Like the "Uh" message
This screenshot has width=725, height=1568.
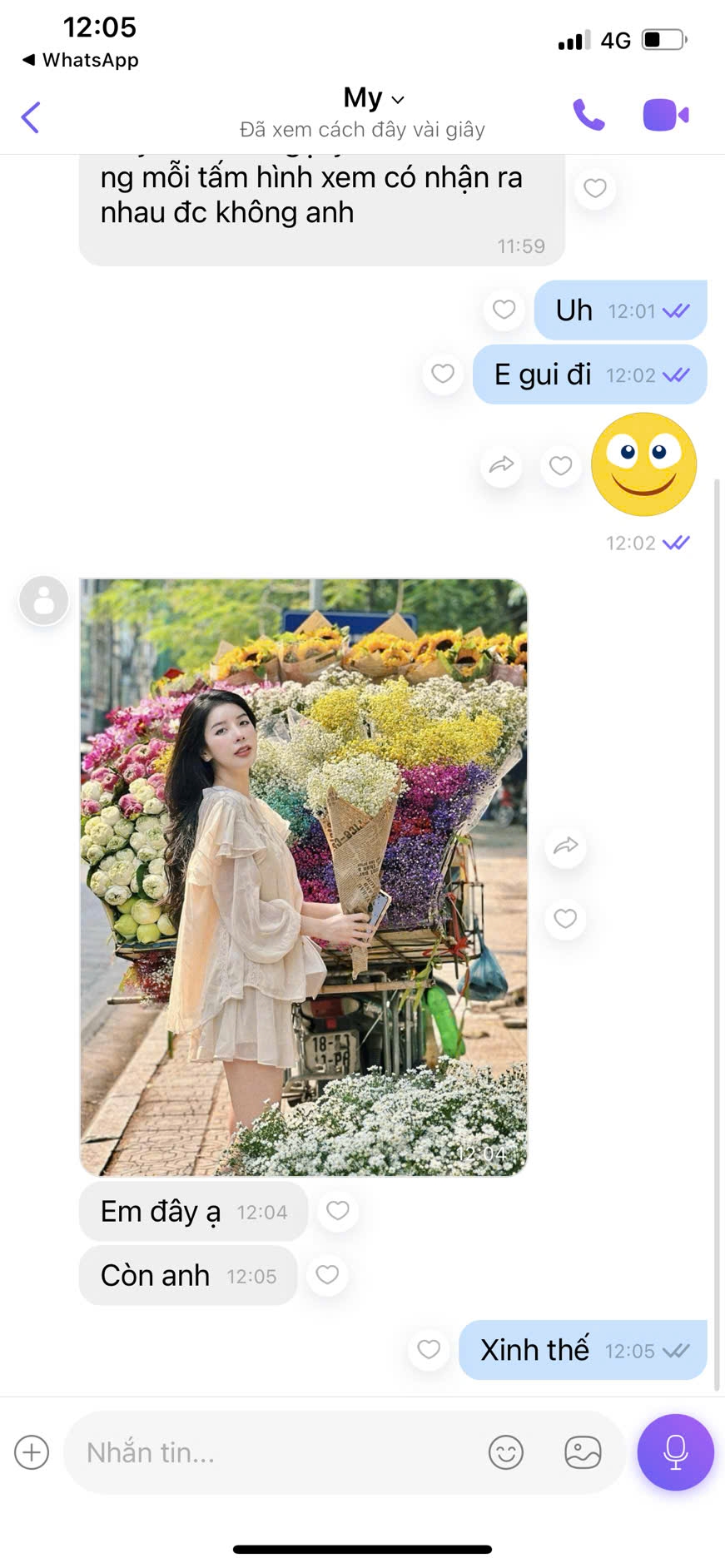pos(504,310)
